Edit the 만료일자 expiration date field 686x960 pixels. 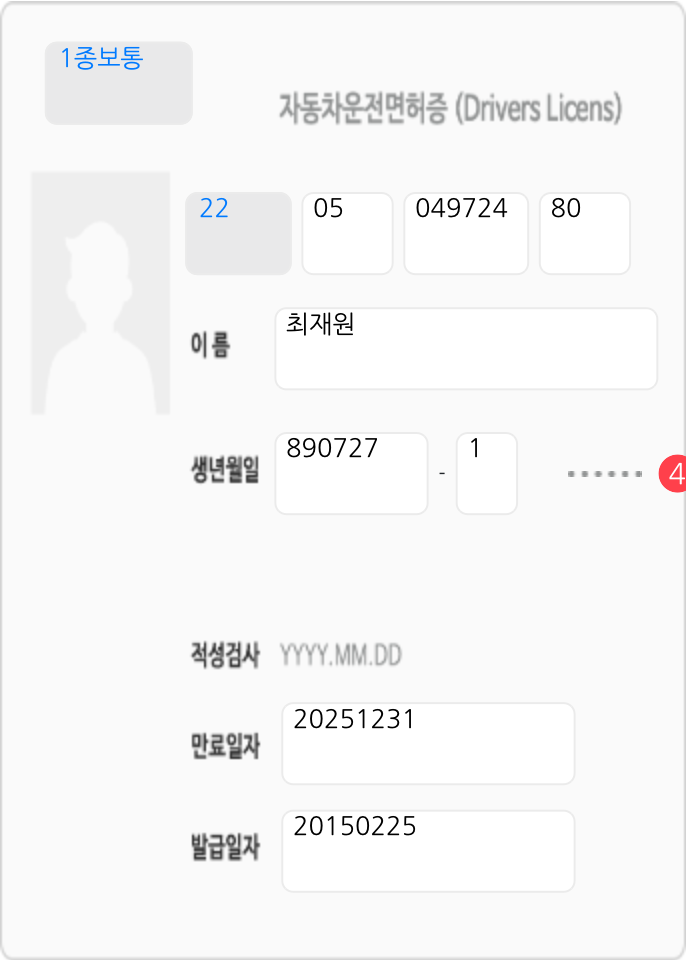[428, 744]
